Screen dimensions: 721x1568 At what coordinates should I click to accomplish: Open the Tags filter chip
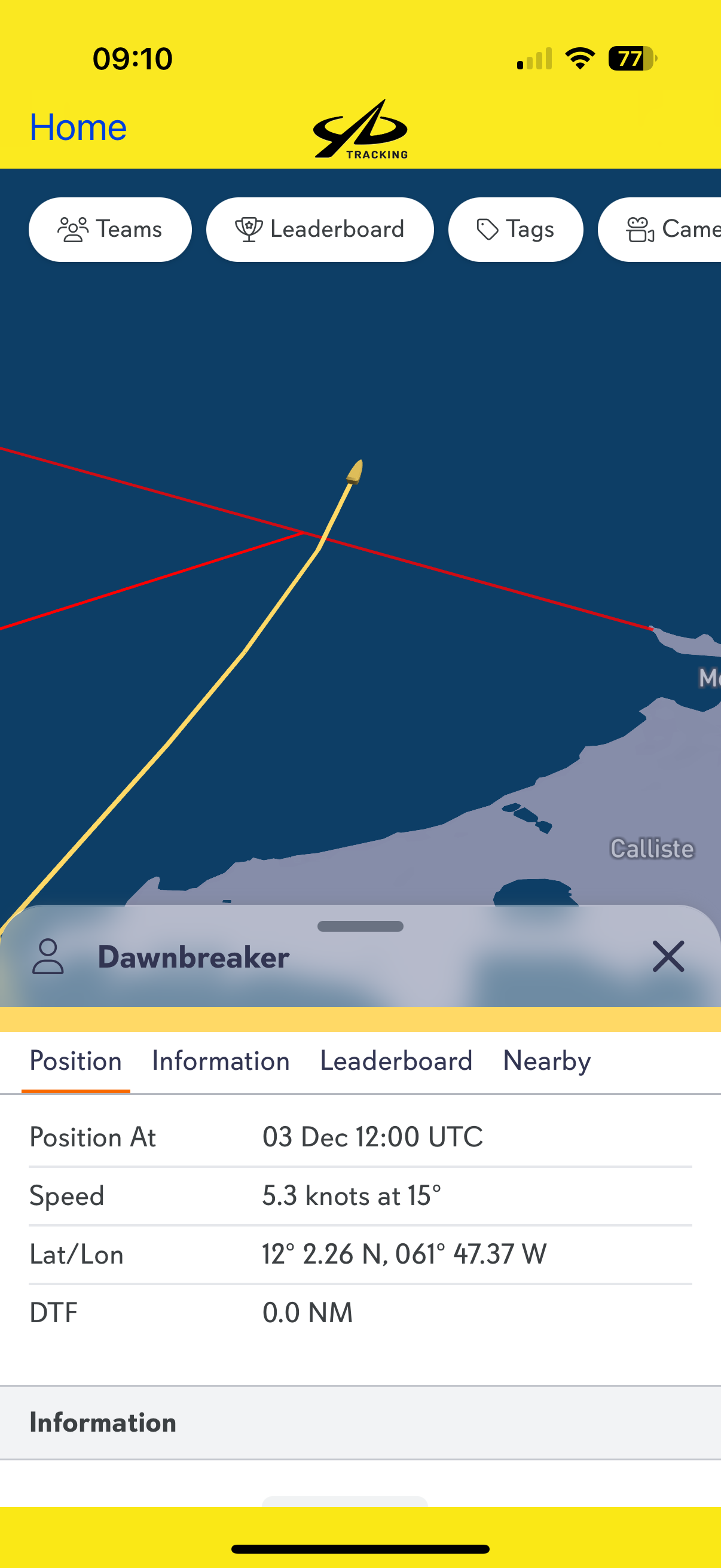coord(515,230)
